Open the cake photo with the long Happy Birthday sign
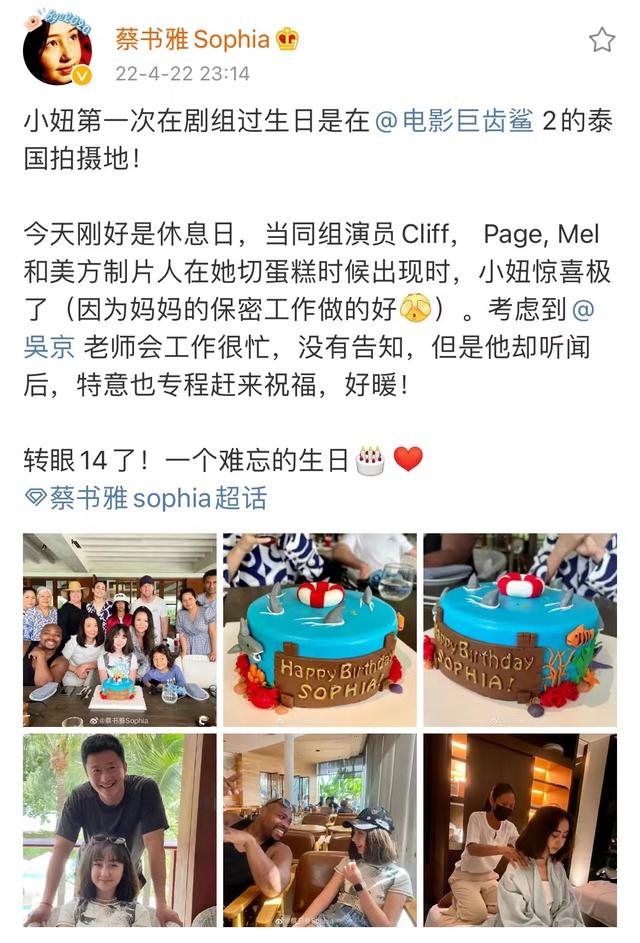Viewport: 640px width, 943px height. coord(320,629)
